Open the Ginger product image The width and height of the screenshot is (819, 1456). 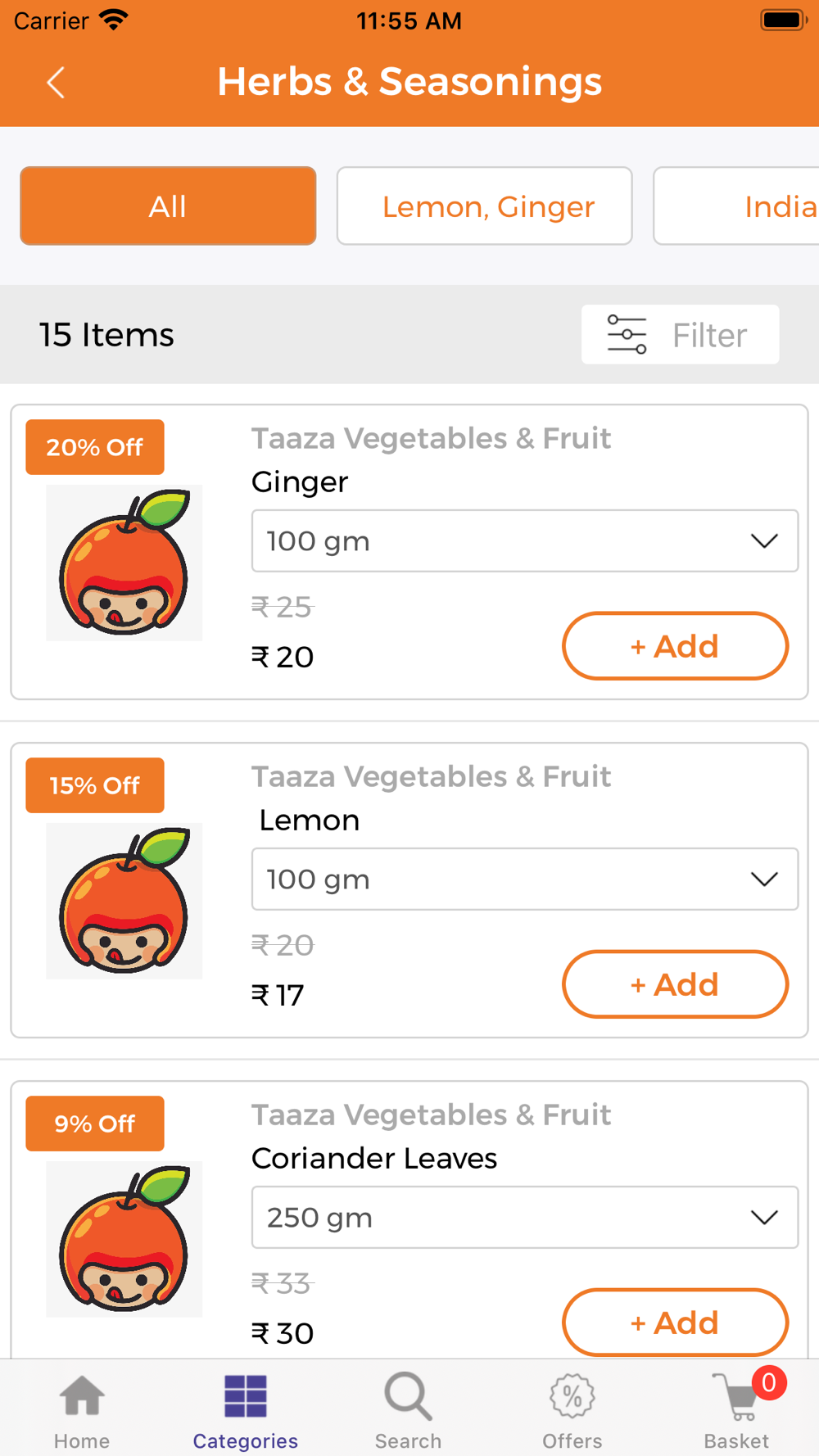tap(124, 563)
